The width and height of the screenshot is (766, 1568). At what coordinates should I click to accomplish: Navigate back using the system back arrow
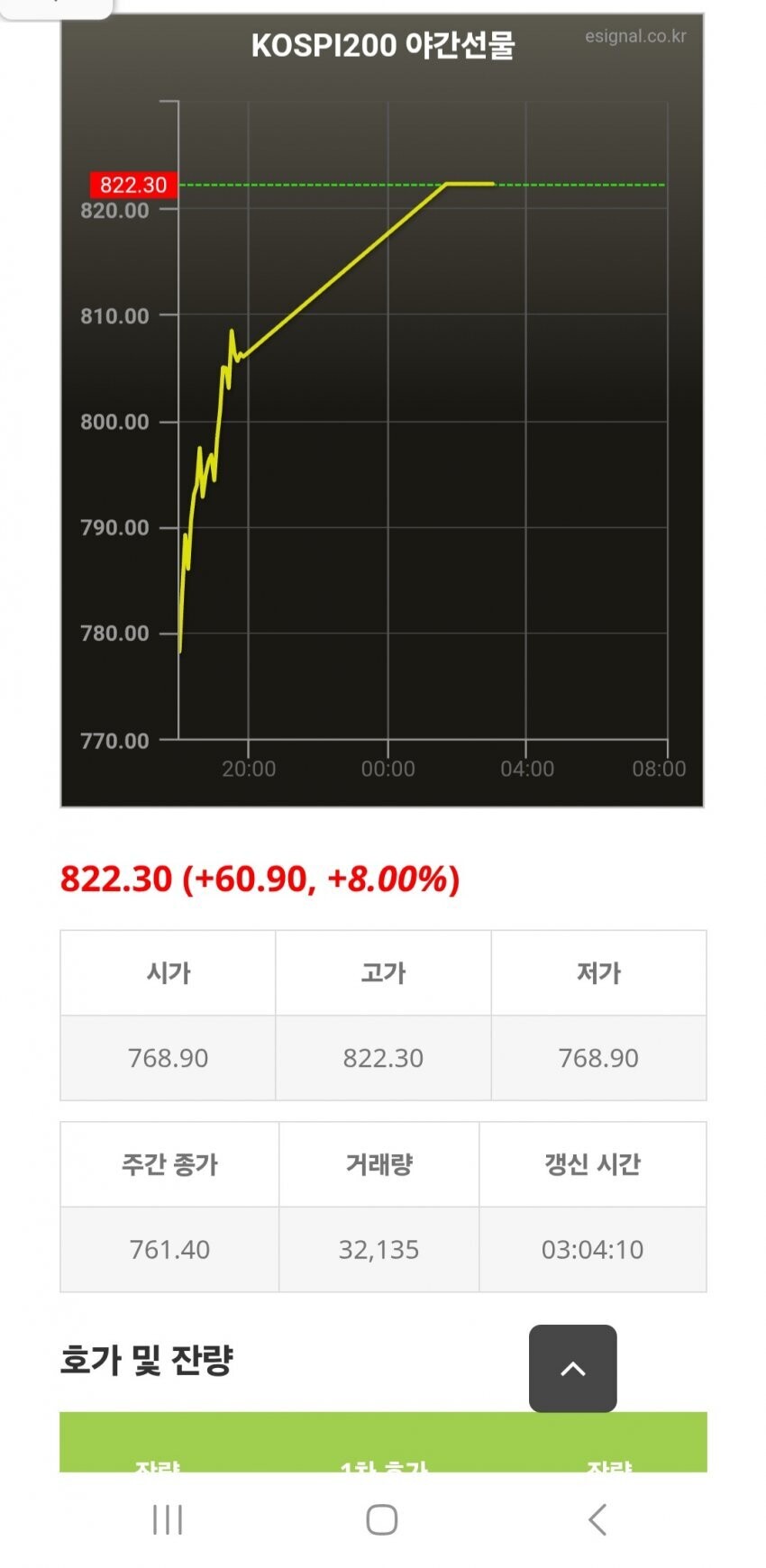coord(597,1519)
